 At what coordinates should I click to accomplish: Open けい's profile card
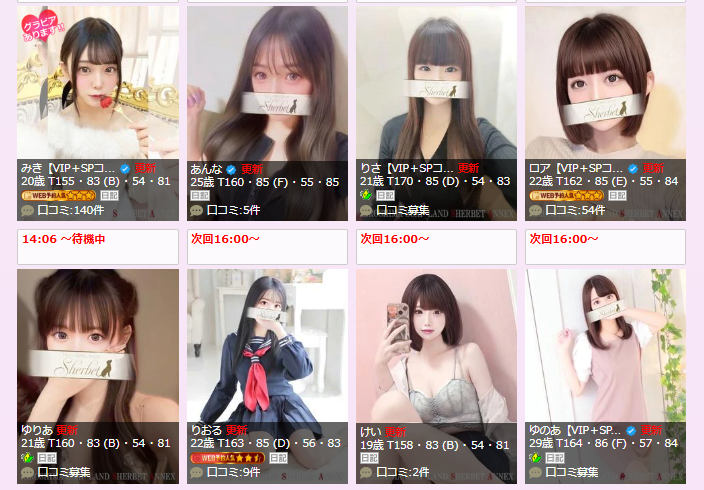(436, 345)
